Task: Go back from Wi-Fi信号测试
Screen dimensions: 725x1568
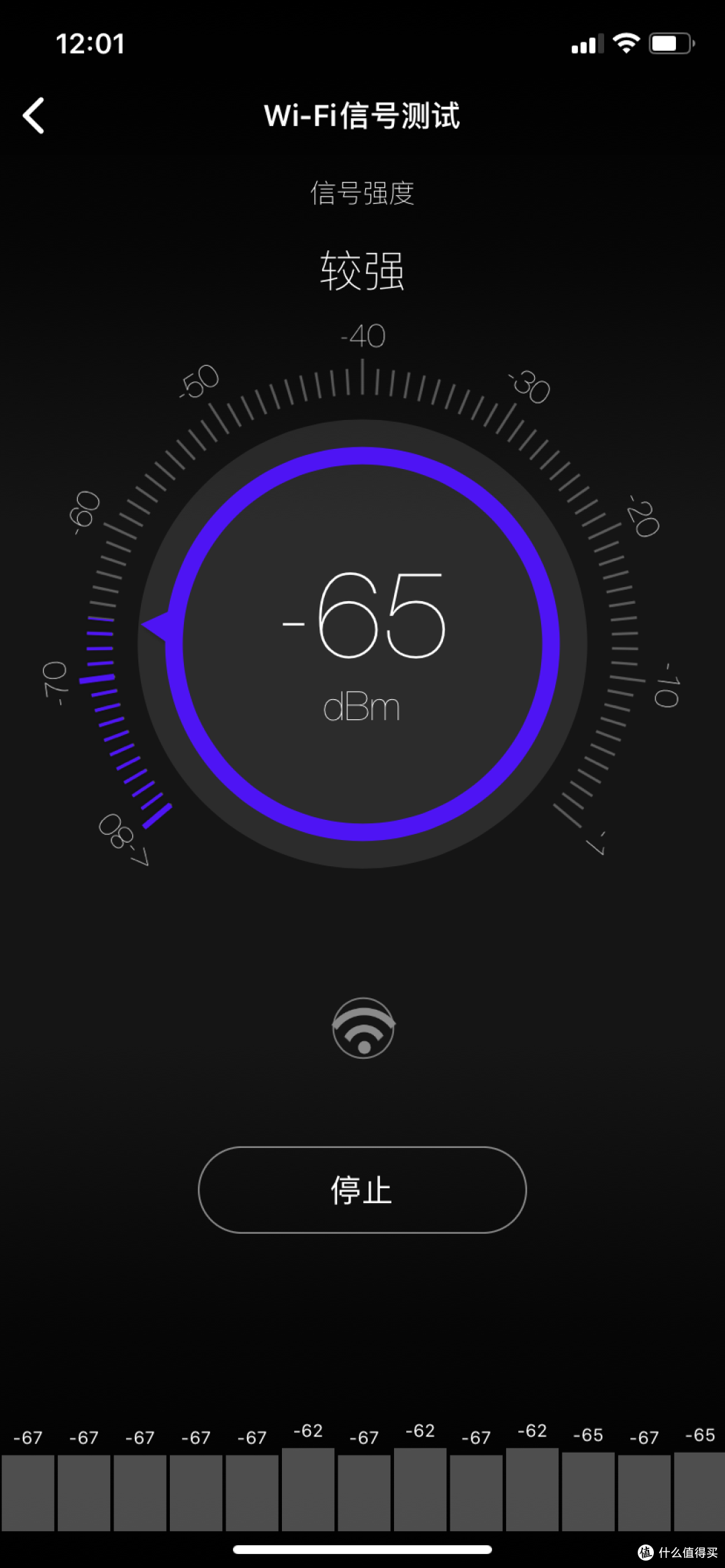Action: tap(34, 115)
